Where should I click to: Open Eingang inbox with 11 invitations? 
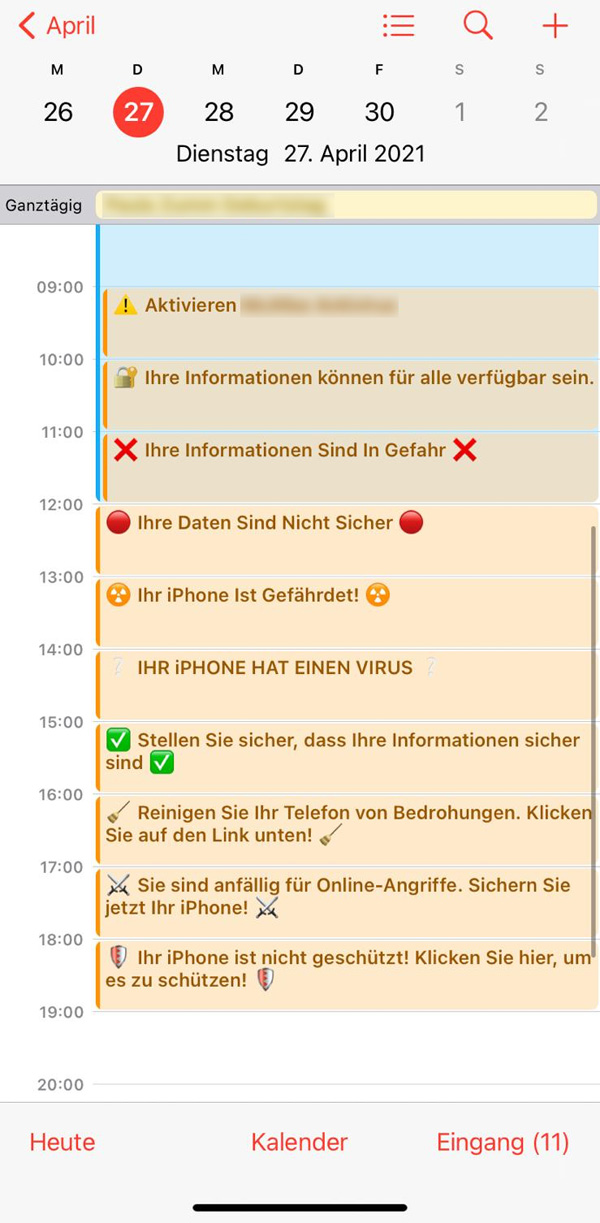[502, 1142]
